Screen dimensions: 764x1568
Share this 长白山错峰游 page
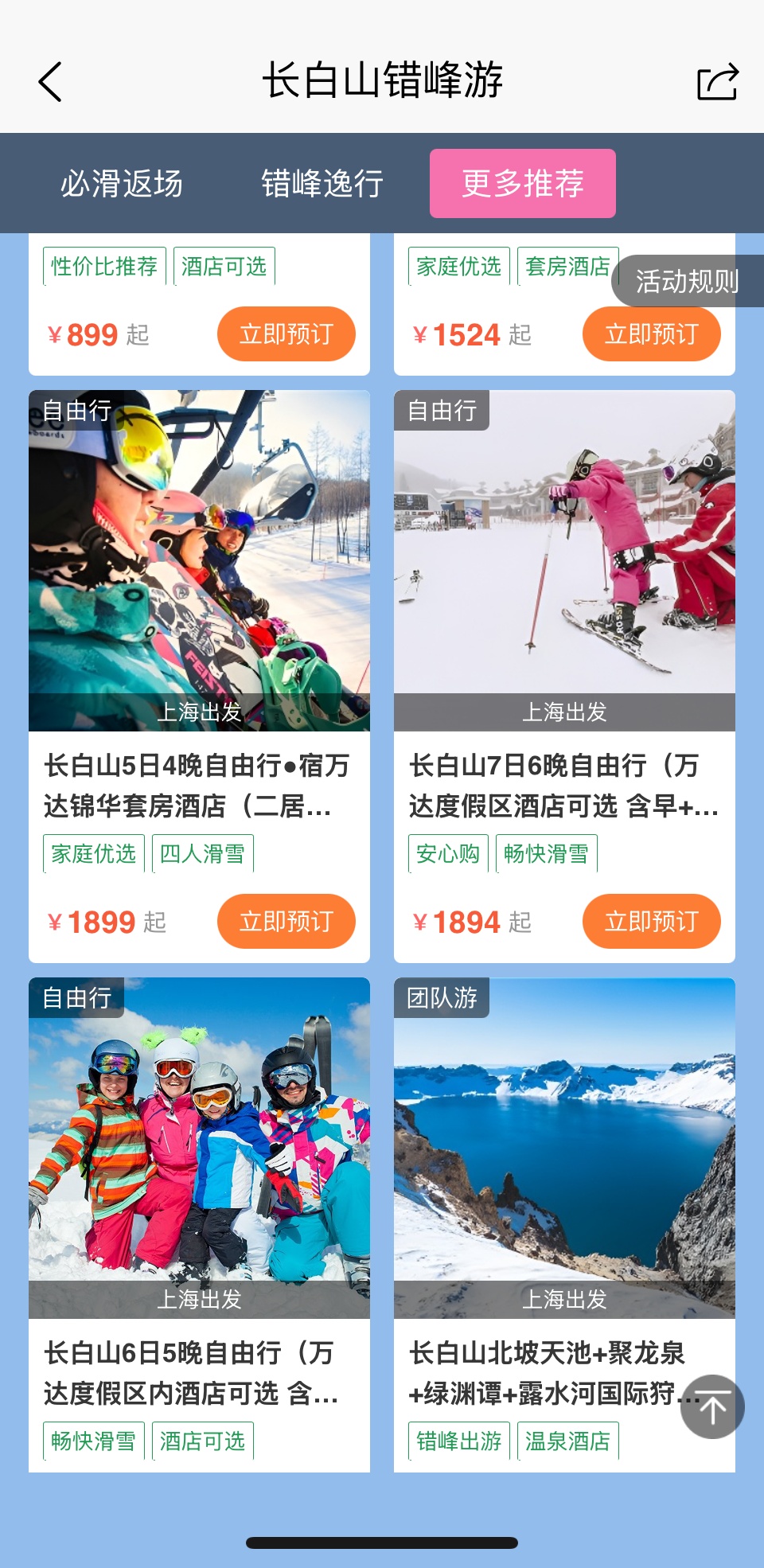pos(717,81)
